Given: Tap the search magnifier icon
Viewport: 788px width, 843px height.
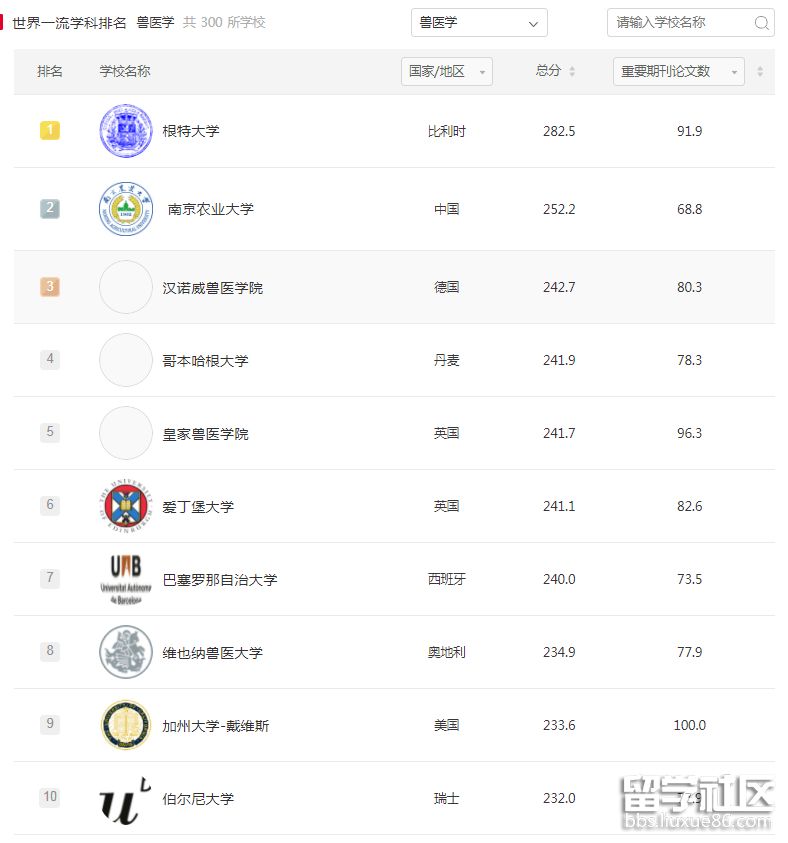Looking at the screenshot, I should pyautogui.click(x=761, y=23).
